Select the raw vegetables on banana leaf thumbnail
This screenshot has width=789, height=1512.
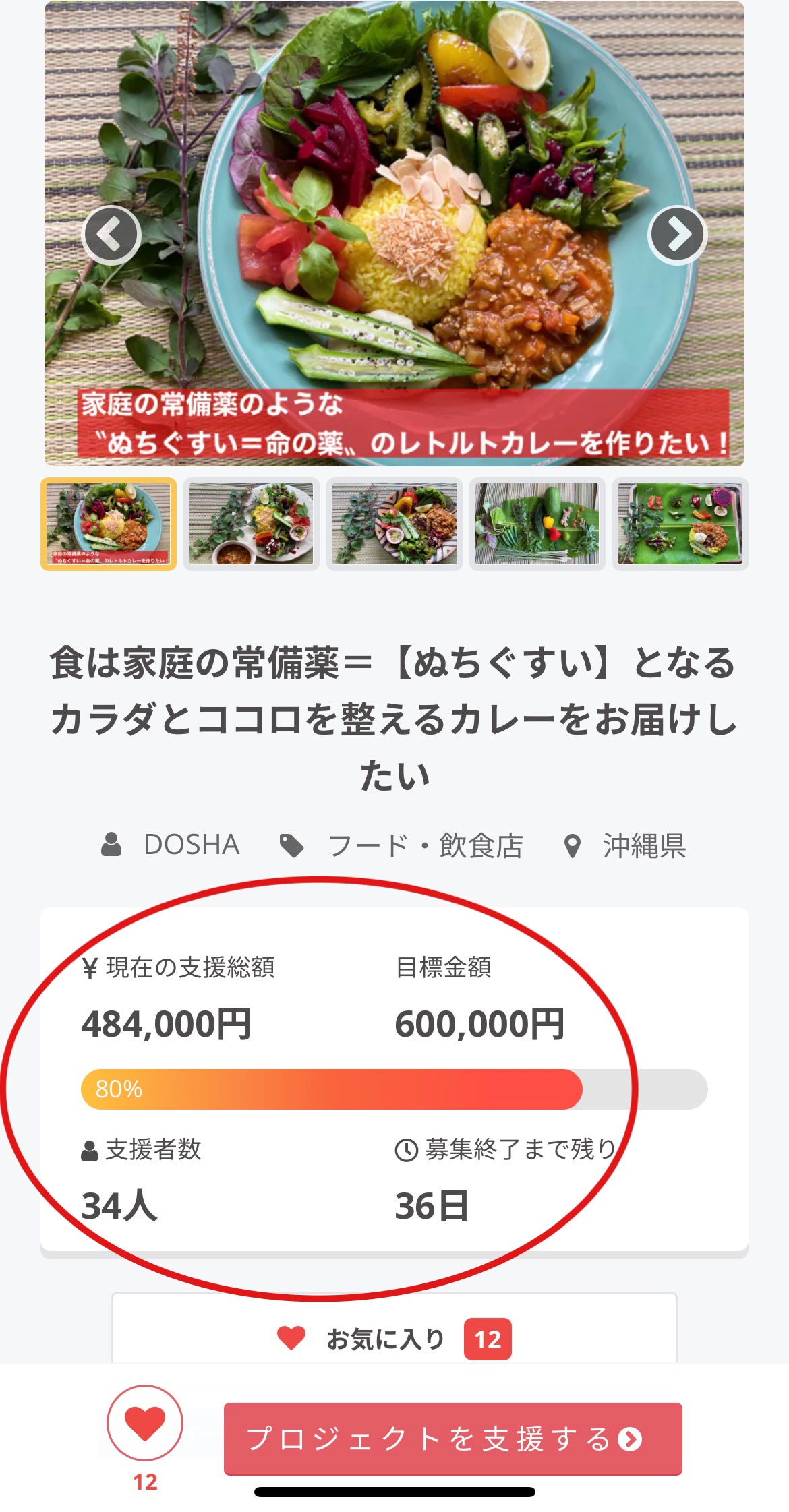(x=537, y=524)
